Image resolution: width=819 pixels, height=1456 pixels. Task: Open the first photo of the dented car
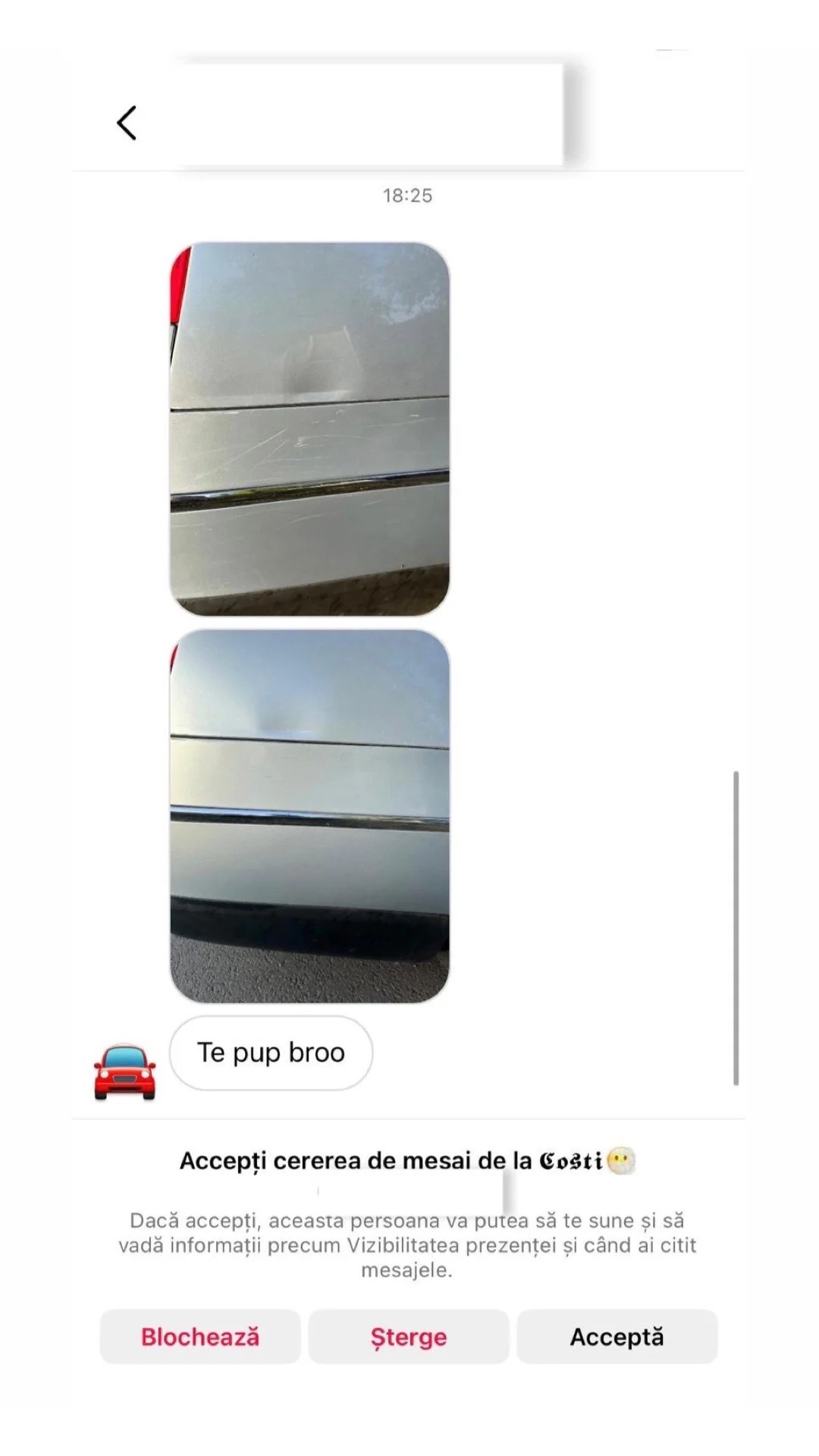click(309, 429)
